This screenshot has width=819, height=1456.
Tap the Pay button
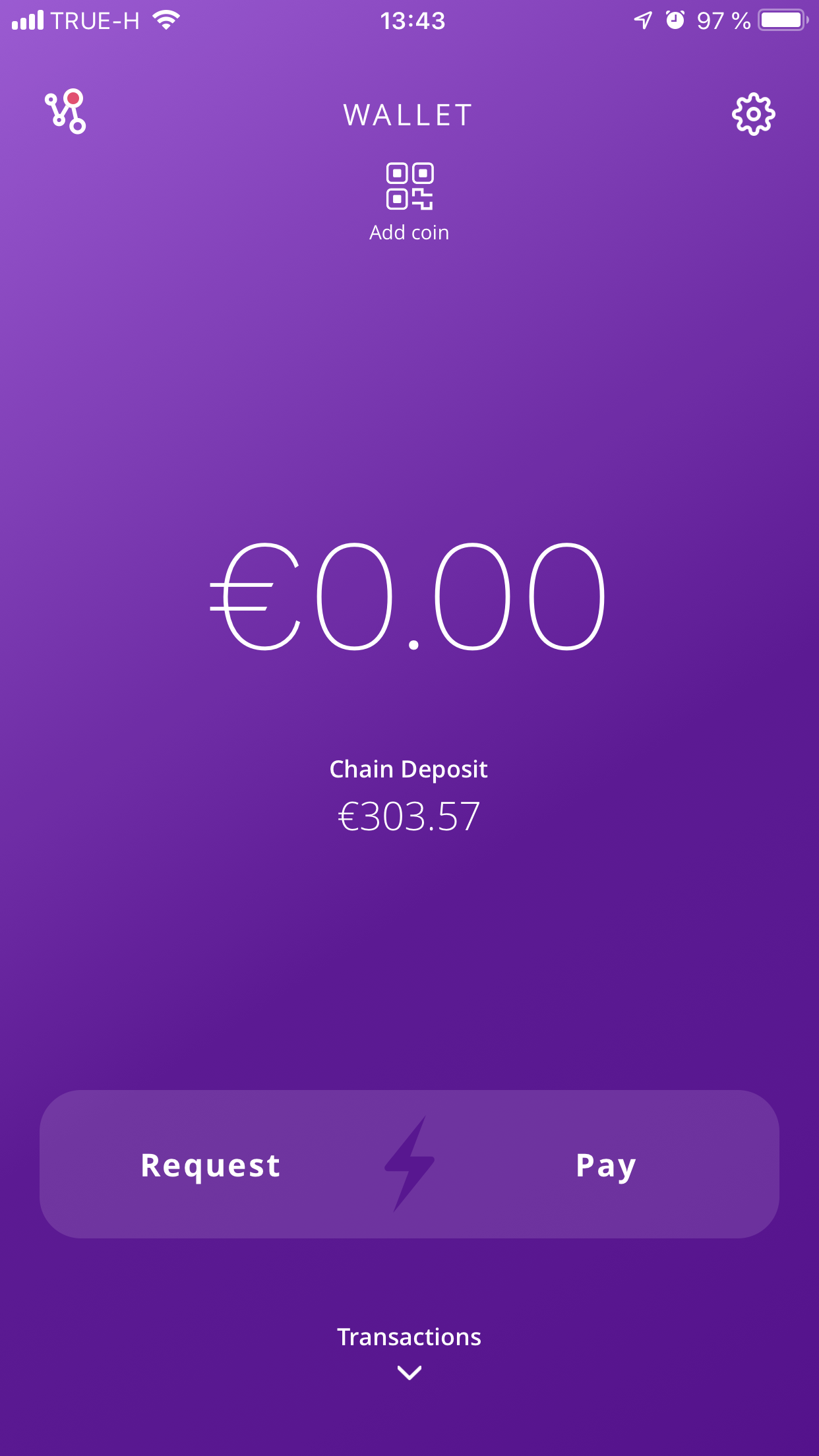pyautogui.click(x=605, y=1165)
